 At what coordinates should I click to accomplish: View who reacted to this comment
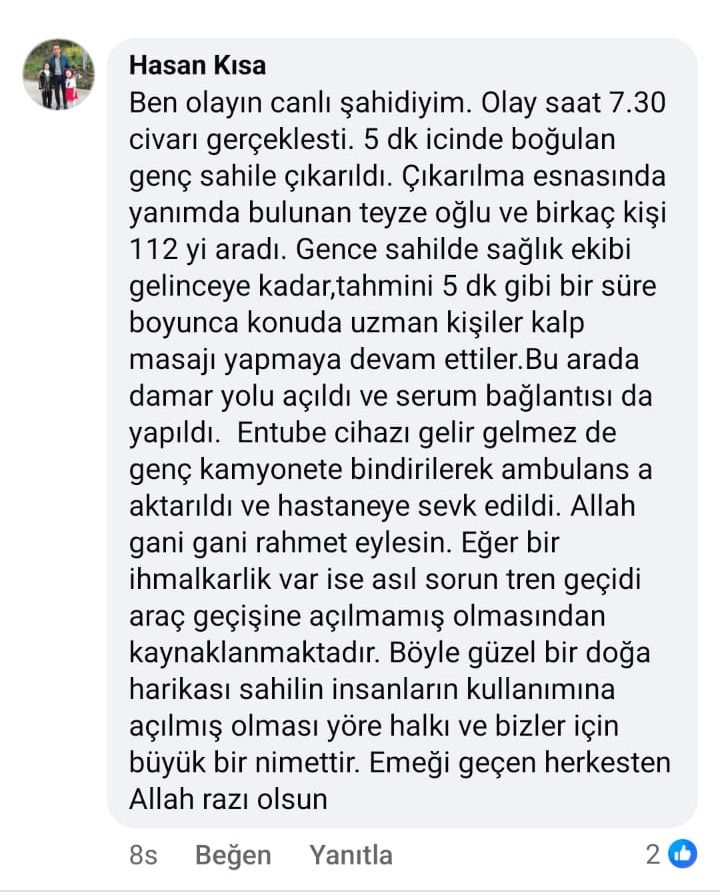[x=671, y=854]
